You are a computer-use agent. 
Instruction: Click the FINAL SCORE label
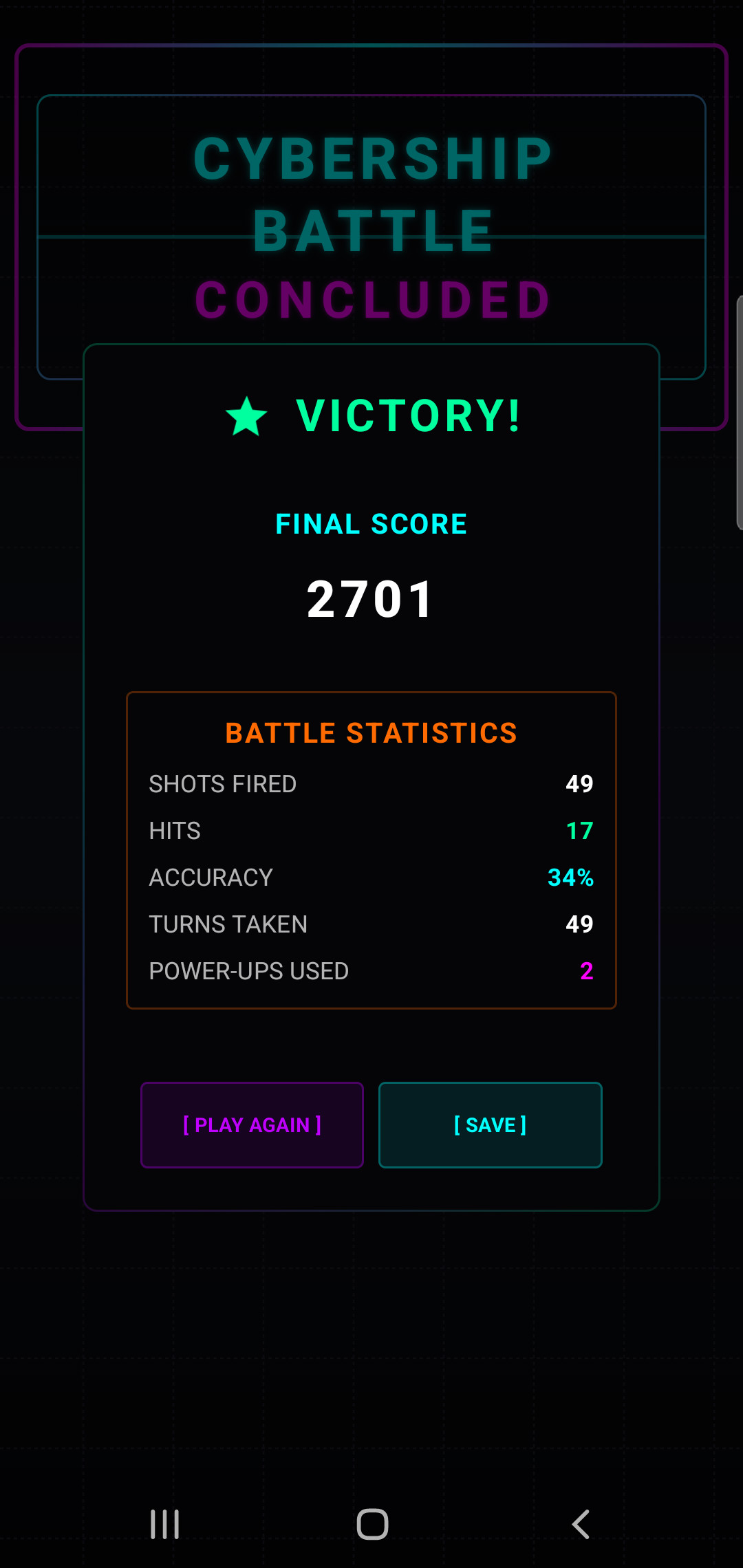coord(371,523)
